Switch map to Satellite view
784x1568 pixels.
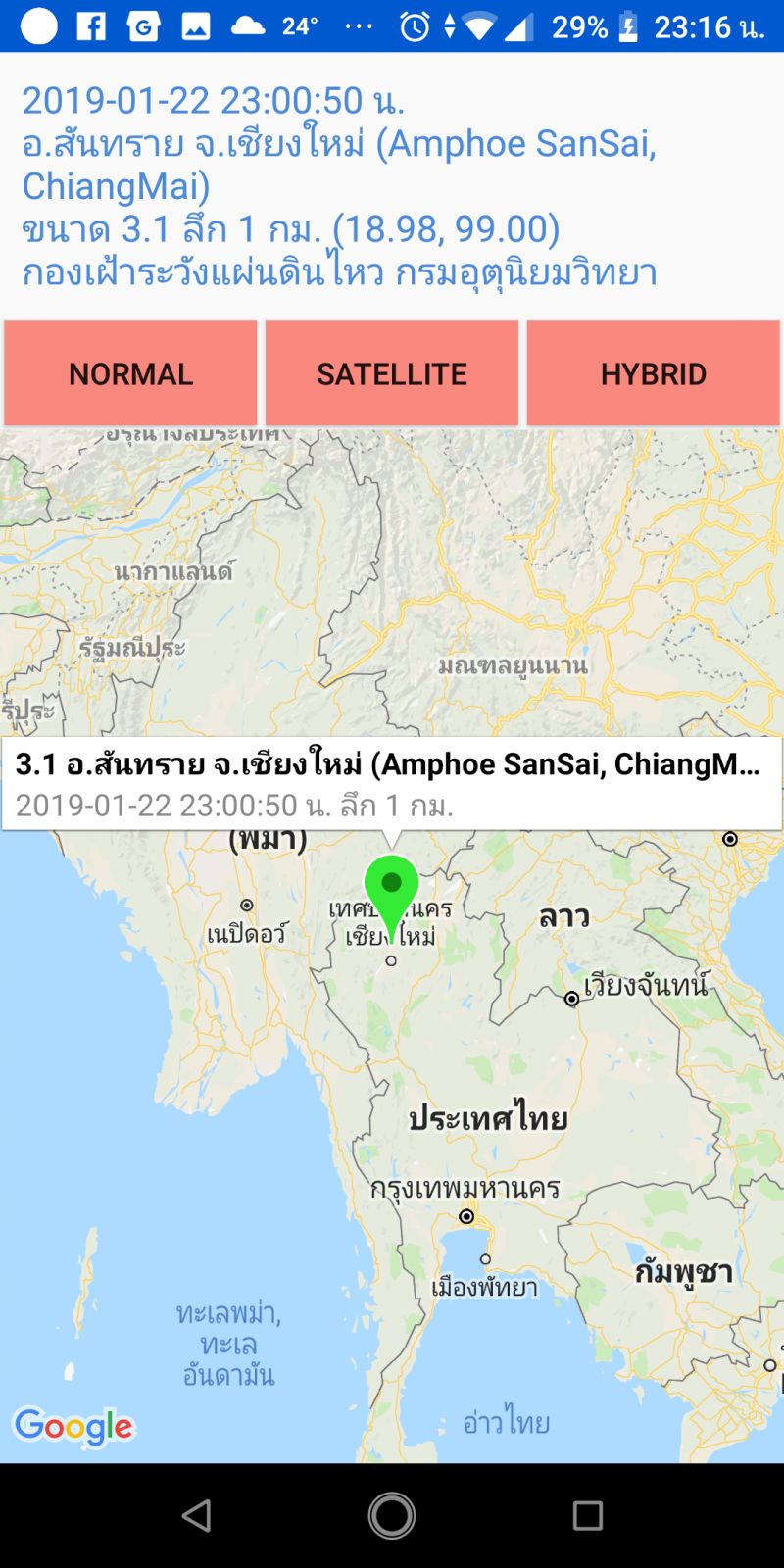coord(392,373)
